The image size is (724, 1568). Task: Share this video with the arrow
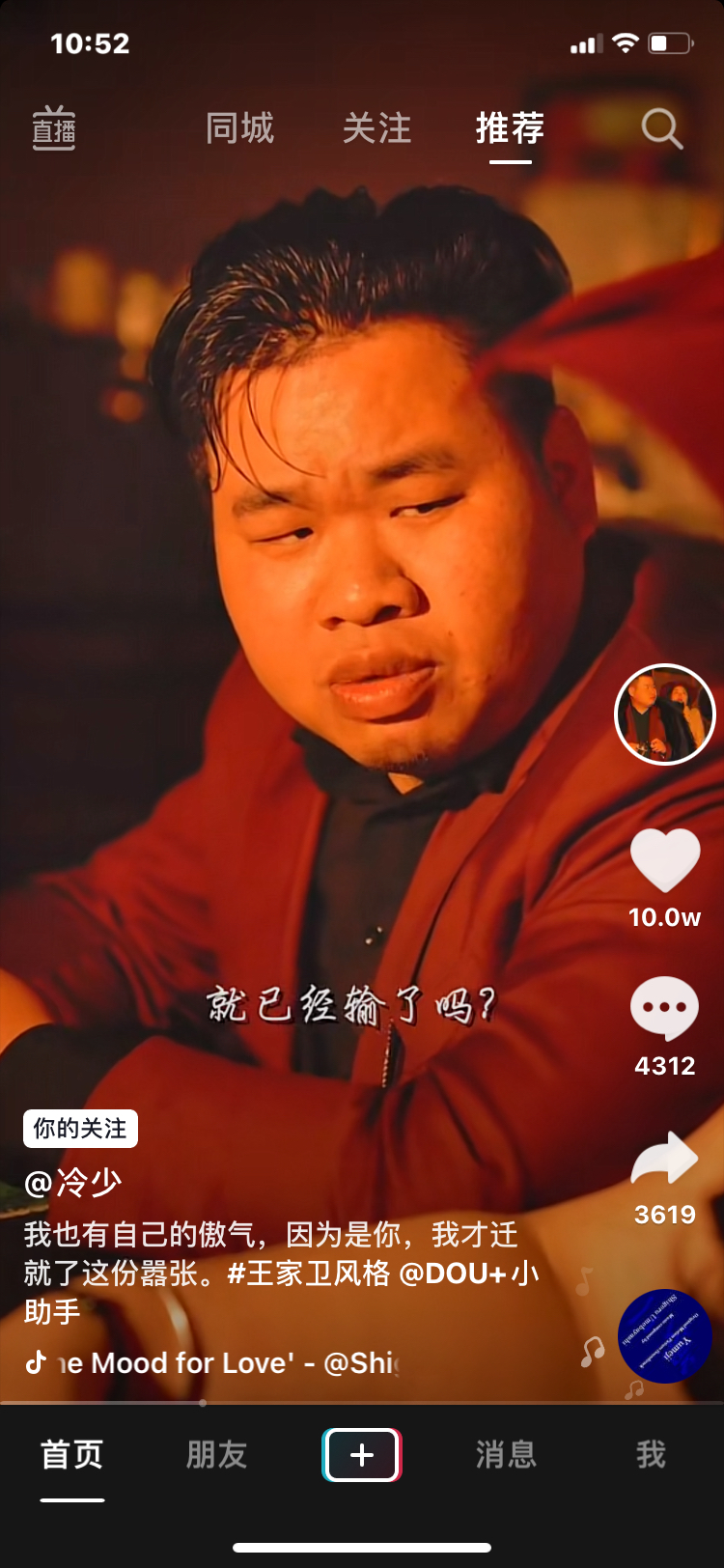(664, 1159)
